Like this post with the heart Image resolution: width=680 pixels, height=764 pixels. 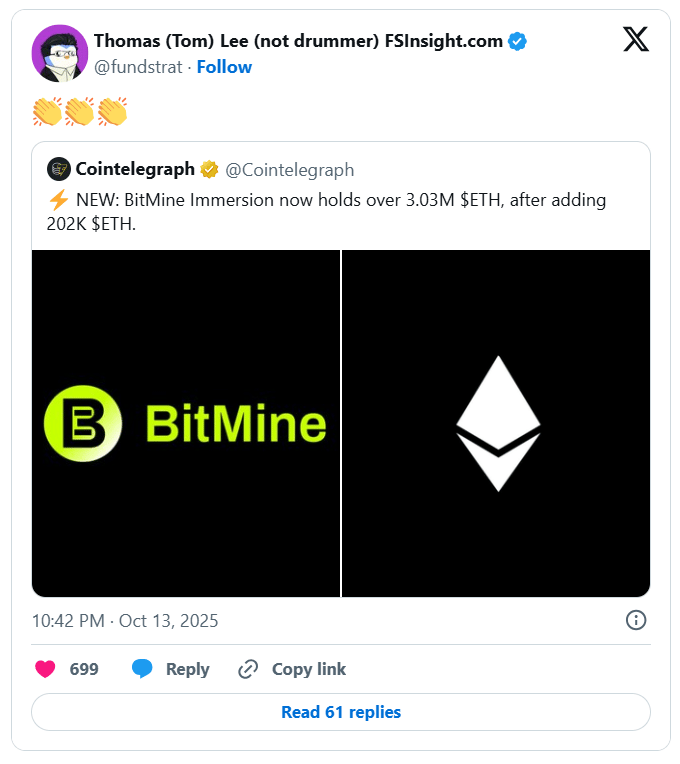[46, 669]
